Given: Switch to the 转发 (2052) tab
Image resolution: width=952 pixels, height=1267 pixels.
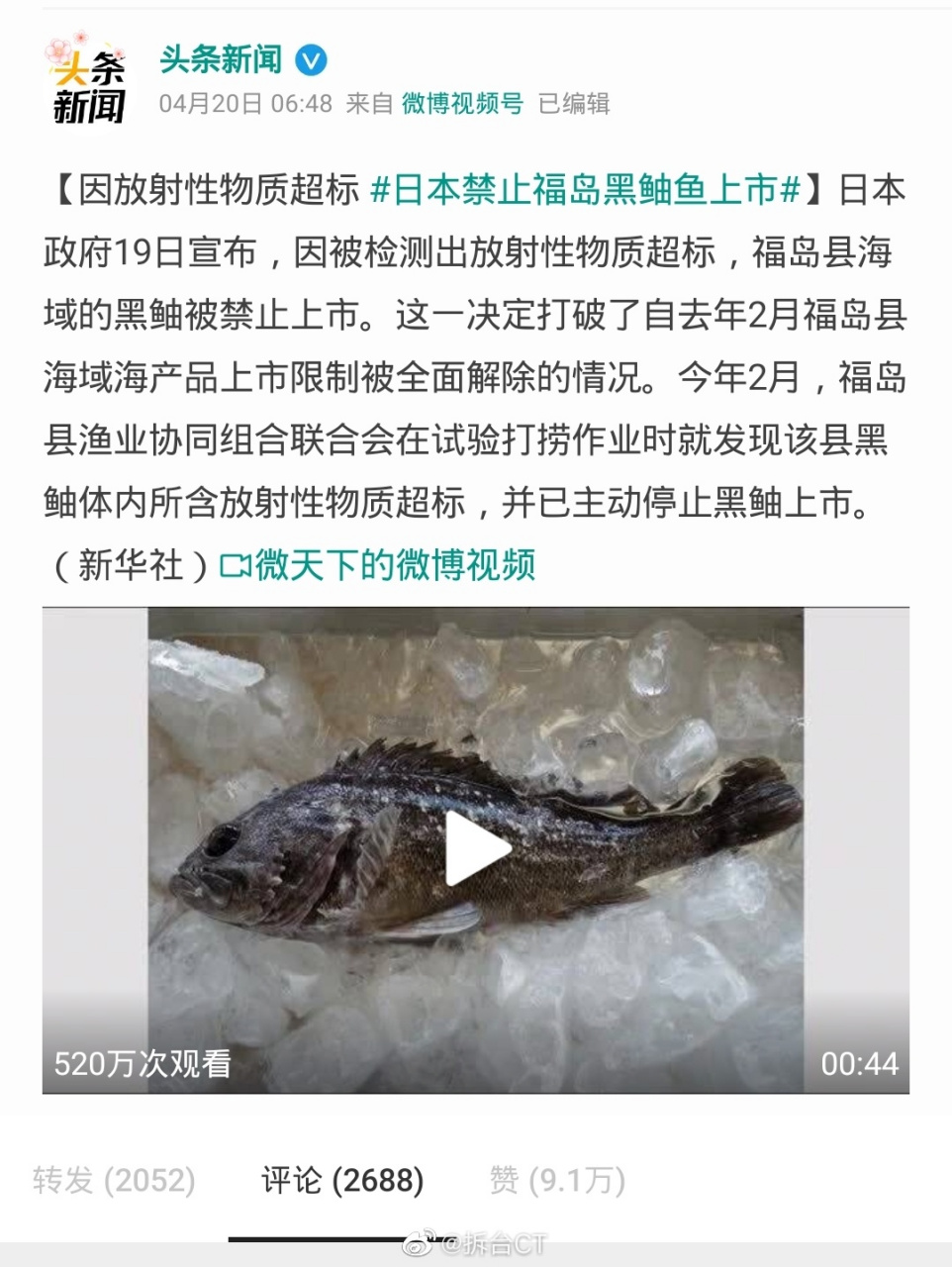Looking at the screenshot, I should tap(114, 1180).
